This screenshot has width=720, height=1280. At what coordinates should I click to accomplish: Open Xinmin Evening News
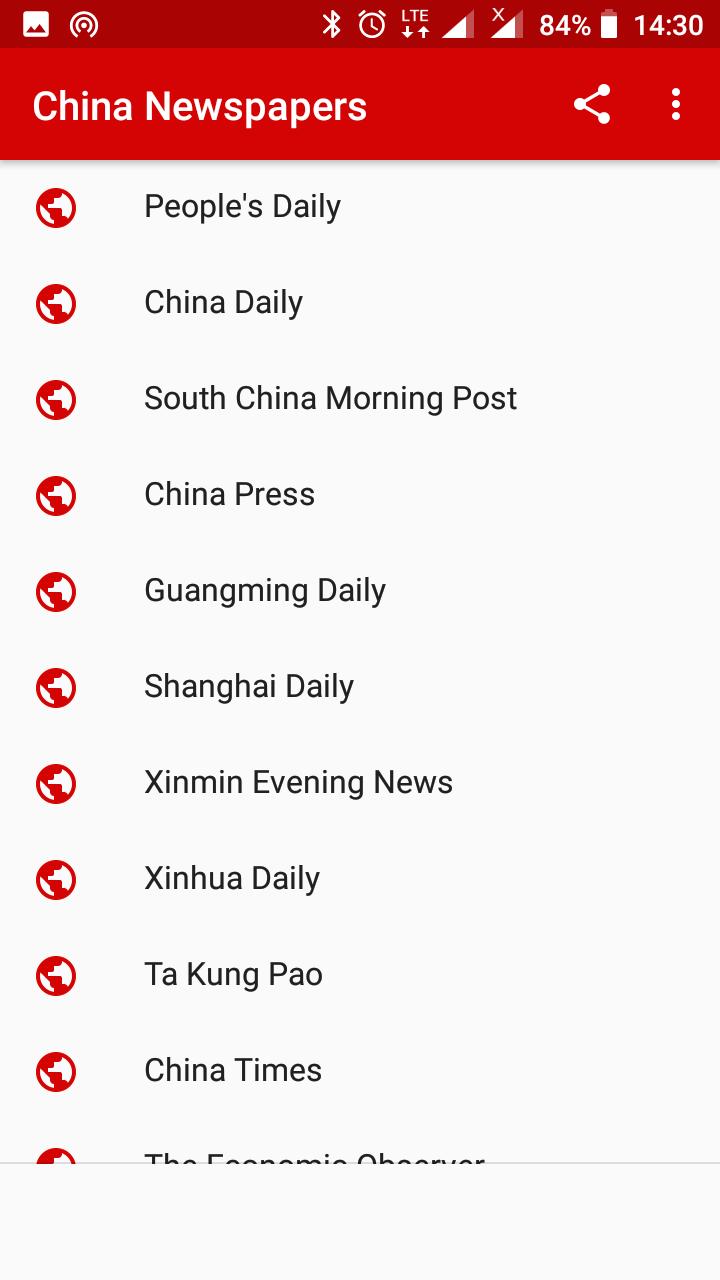pyautogui.click(x=360, y=784)
